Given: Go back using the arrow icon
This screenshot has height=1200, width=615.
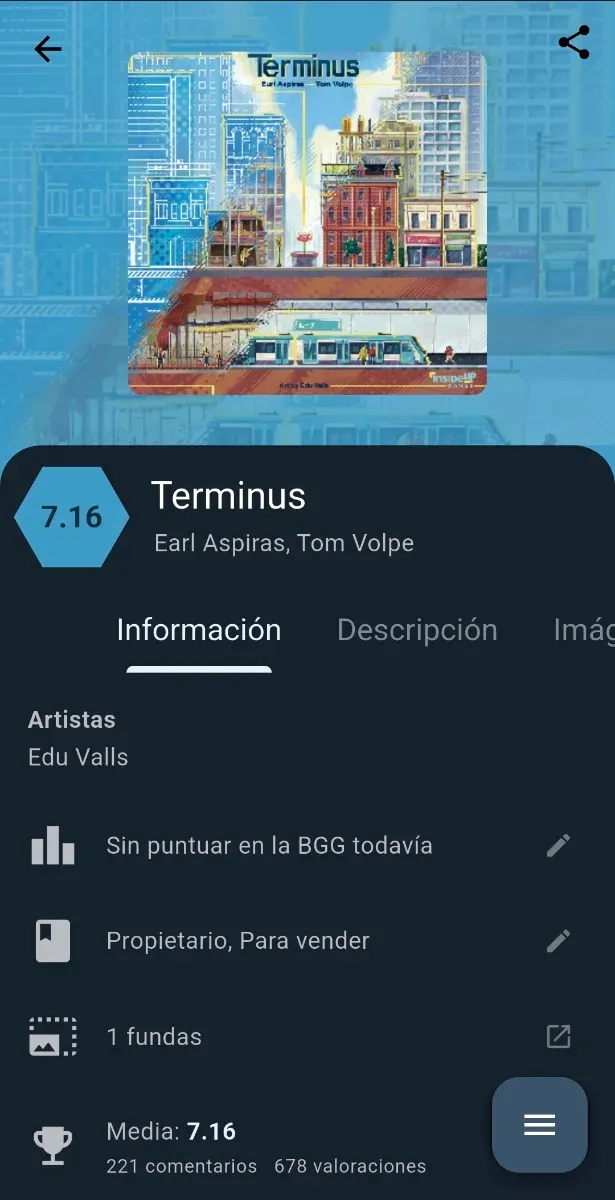Looking at the screenshot, I should click(48, 49).
